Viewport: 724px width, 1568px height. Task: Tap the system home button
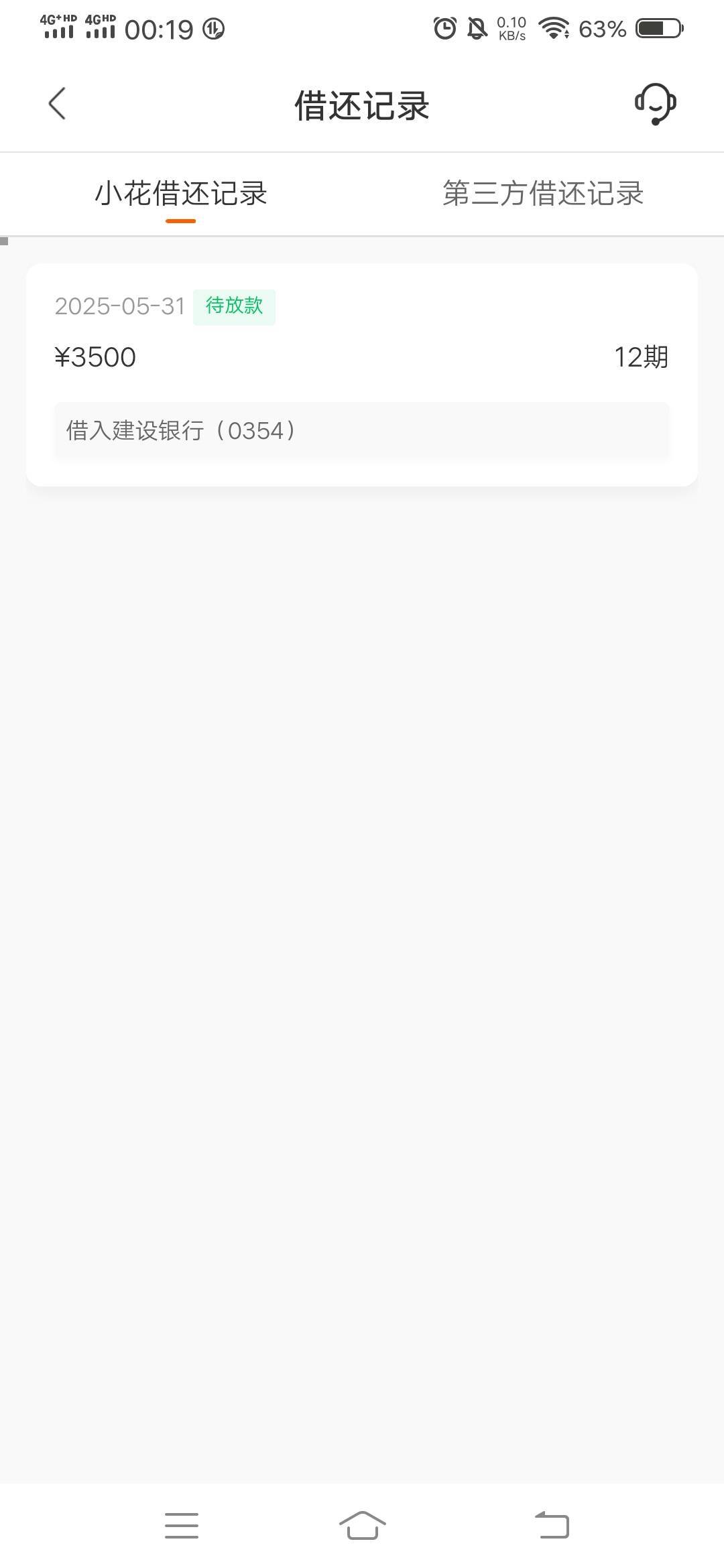[x=362, y=1526]
